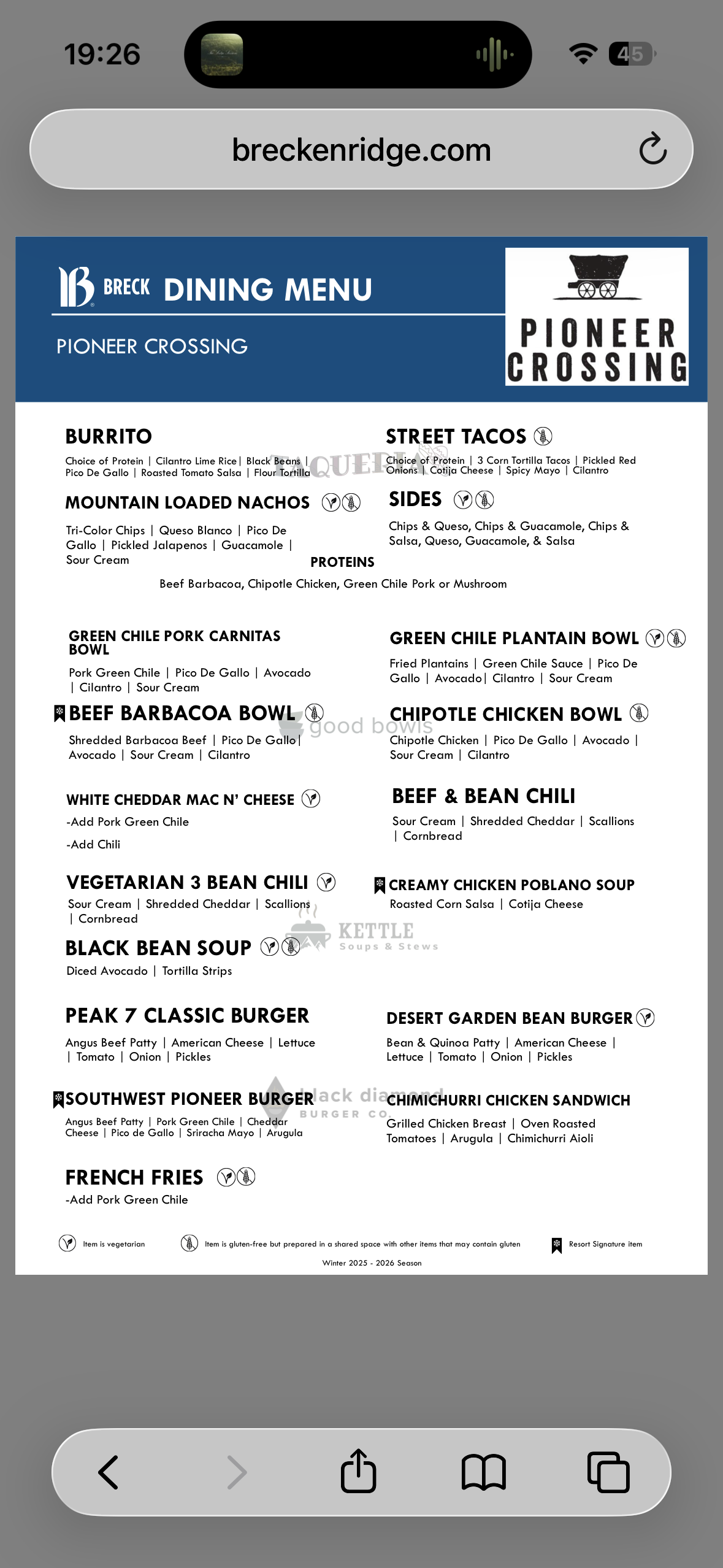Open the share sheet
The image size is (723, 1568).
358,1471
